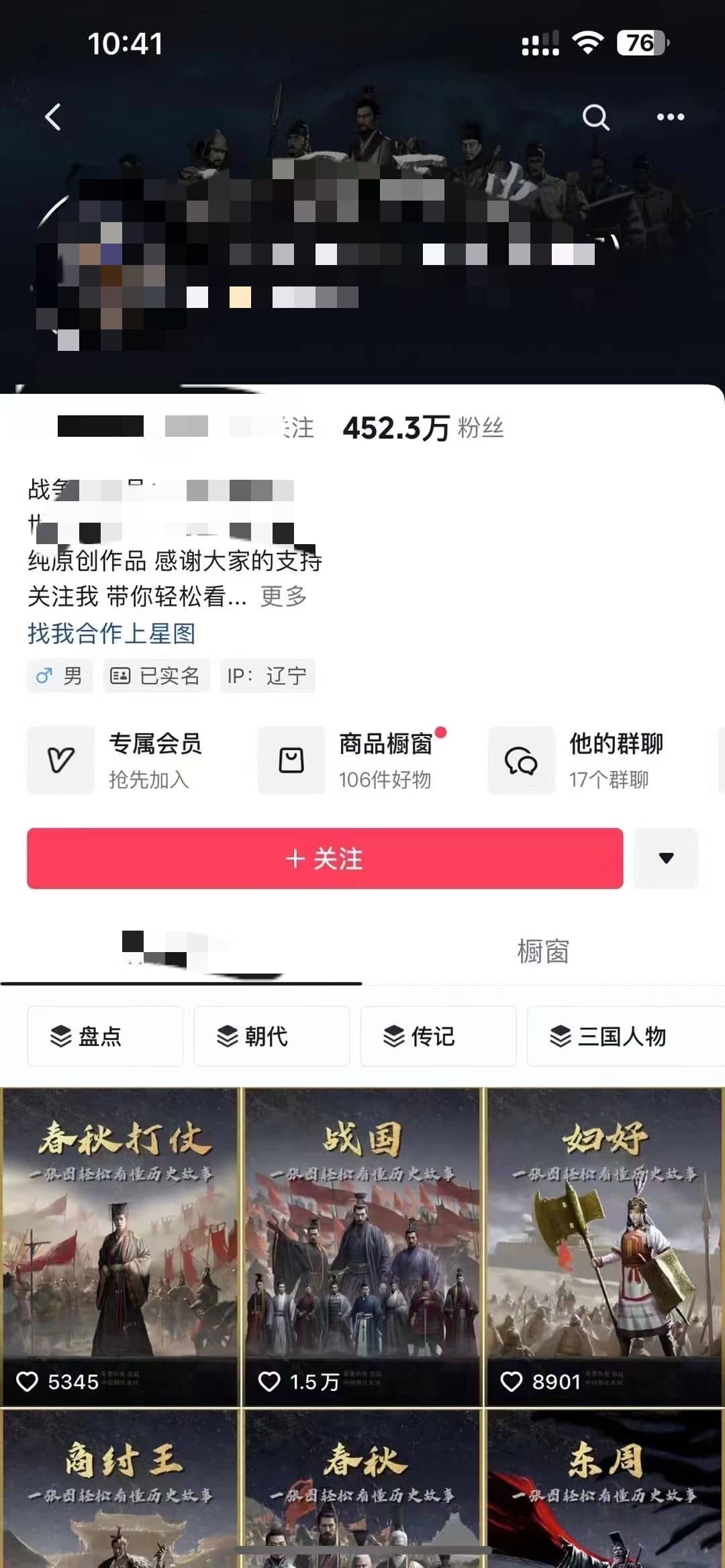The image size is (725, 1568).
Task: Open the three-dot overflow menu
Action: tap(670, 117)
